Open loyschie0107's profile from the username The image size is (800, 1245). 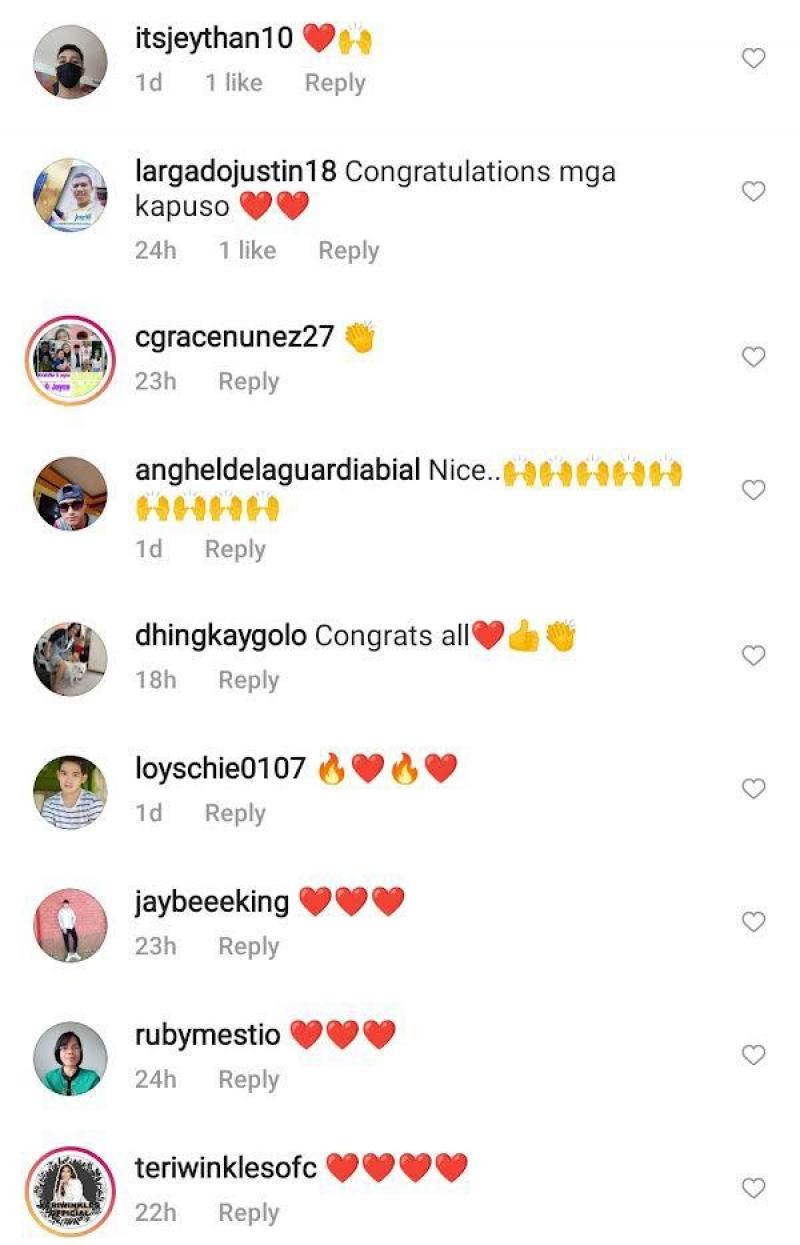[220, 768]
